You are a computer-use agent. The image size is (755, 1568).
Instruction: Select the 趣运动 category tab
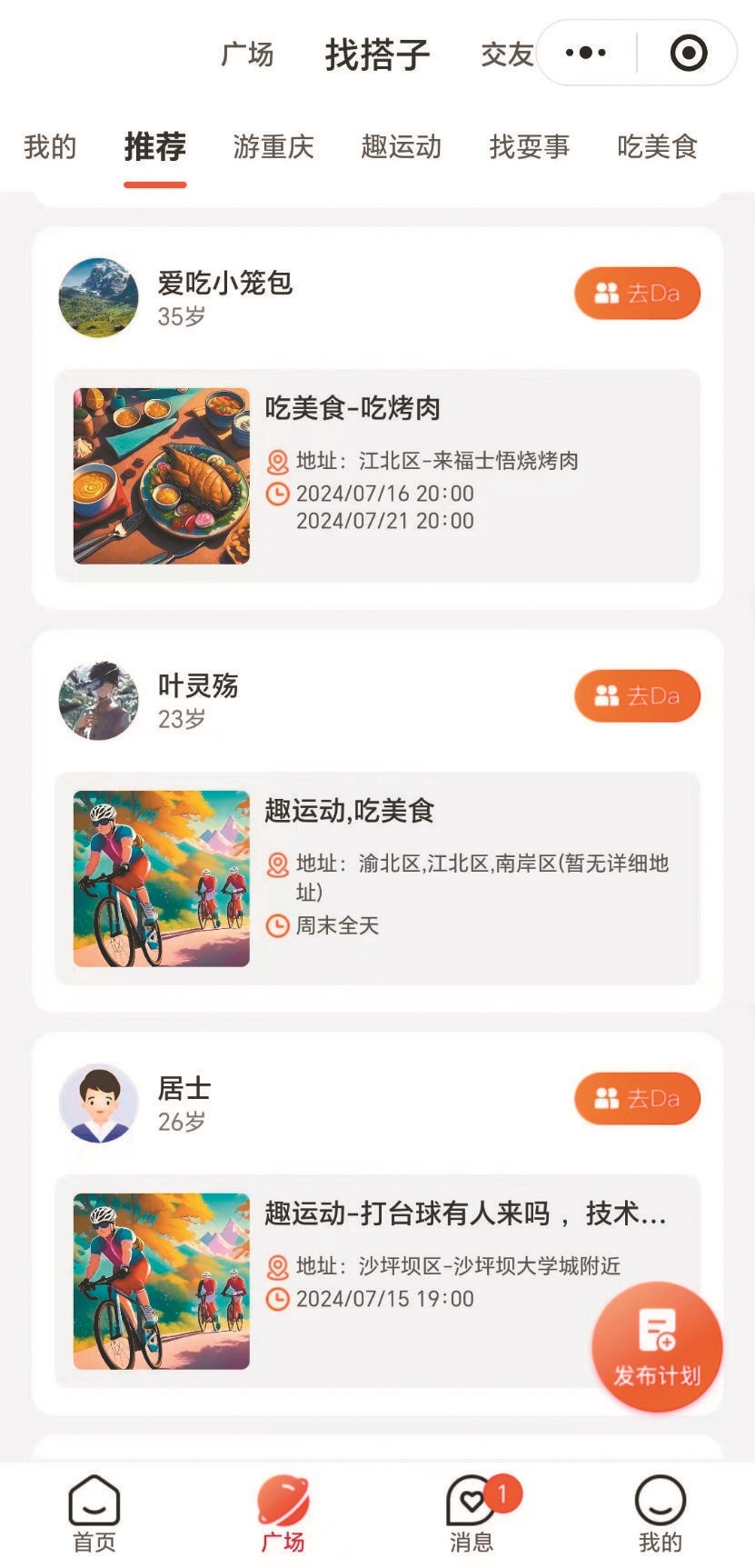point(402,146)
